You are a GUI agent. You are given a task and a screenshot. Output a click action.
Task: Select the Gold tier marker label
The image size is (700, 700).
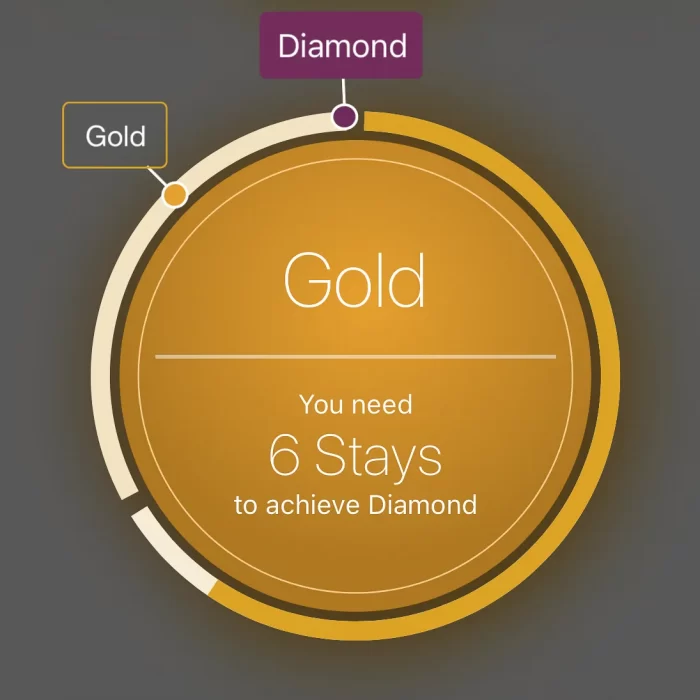115,136
